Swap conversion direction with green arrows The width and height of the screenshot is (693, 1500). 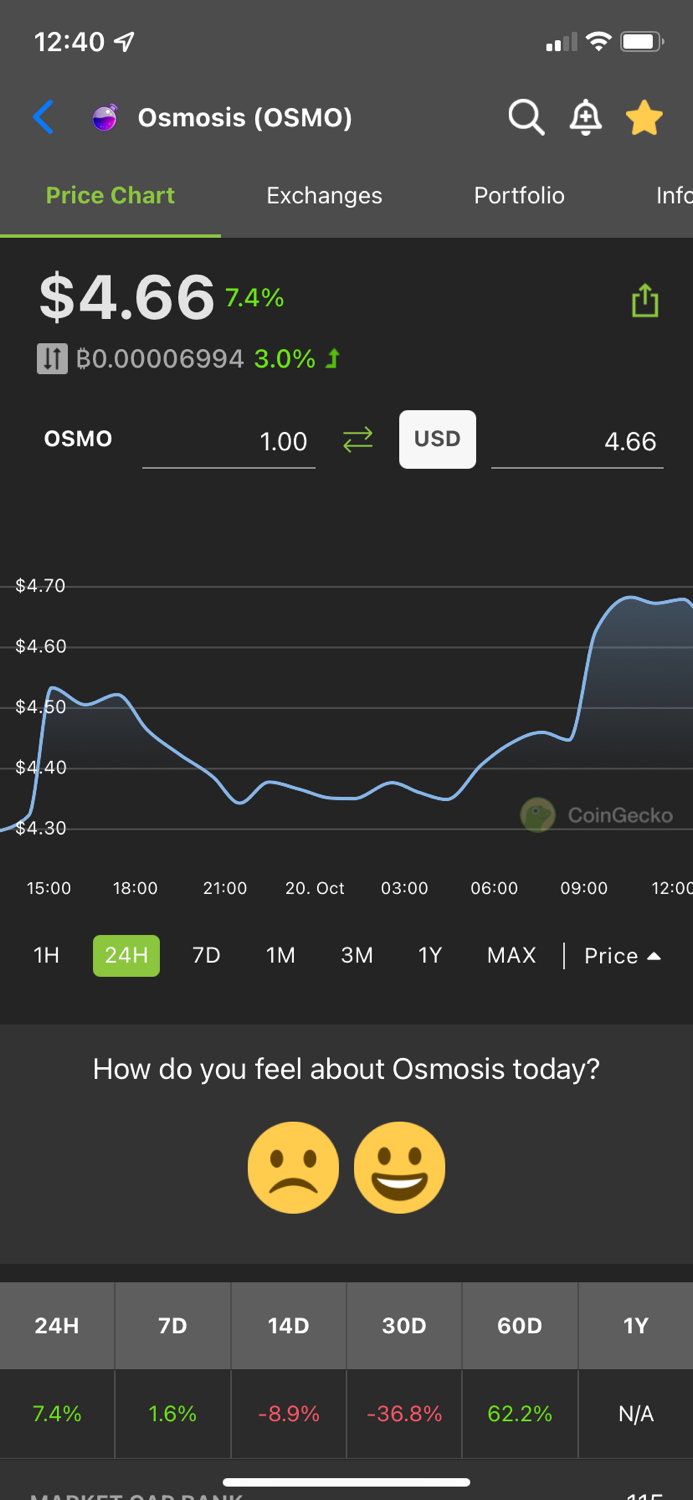[x=357, y=440]
